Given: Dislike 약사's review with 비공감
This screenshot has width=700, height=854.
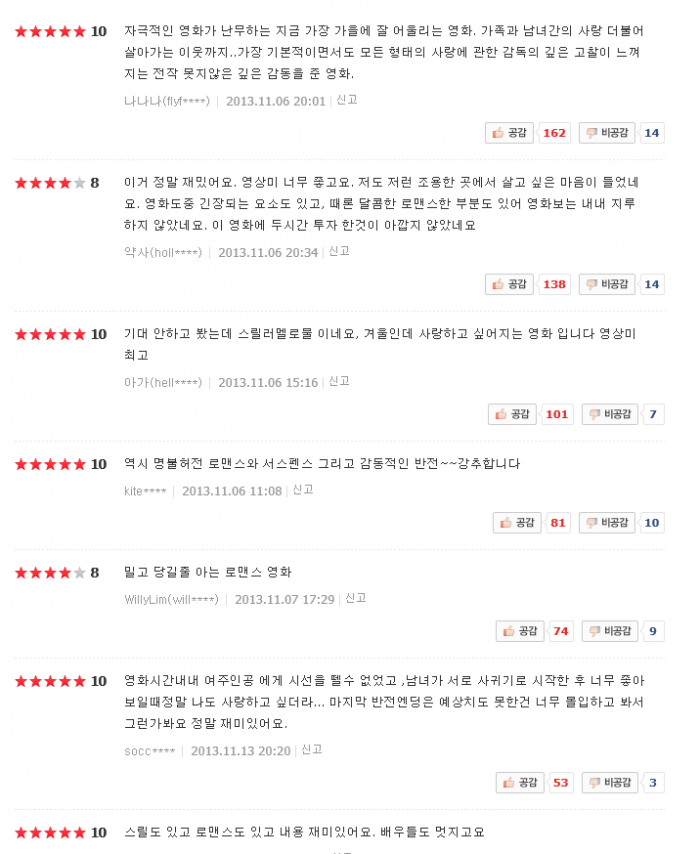Looking at the screenshot, I should coord(607,284).
